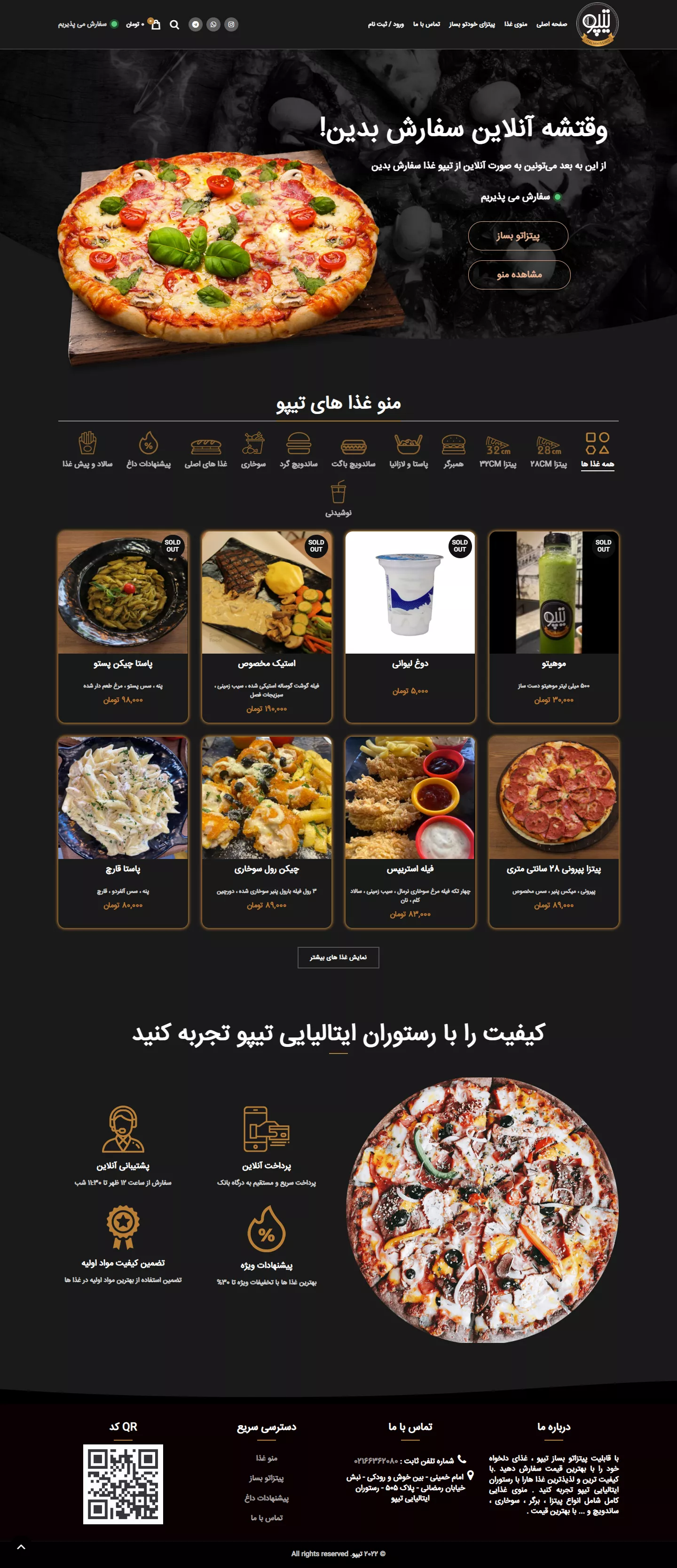View the فیله استریپس product card
The image size is (677, 1568).
click(410, 832)
